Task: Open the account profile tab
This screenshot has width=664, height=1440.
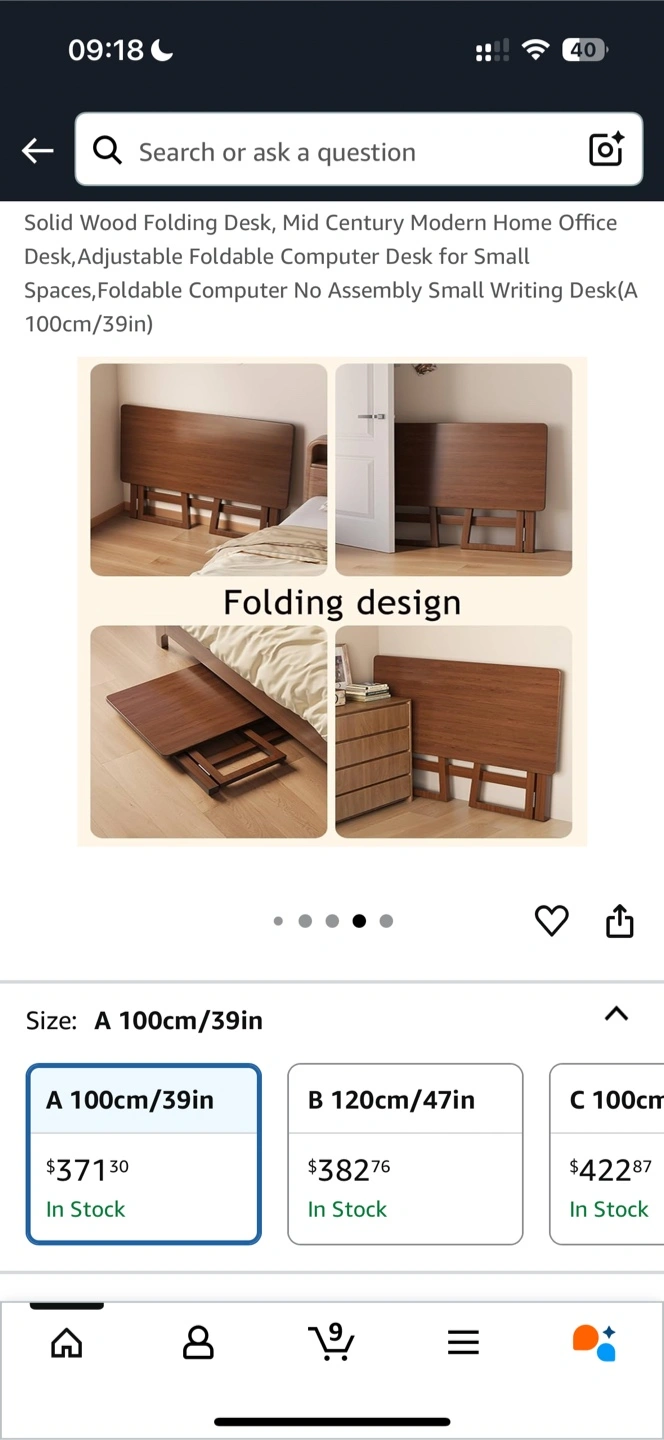Action: pos(198,1342)
